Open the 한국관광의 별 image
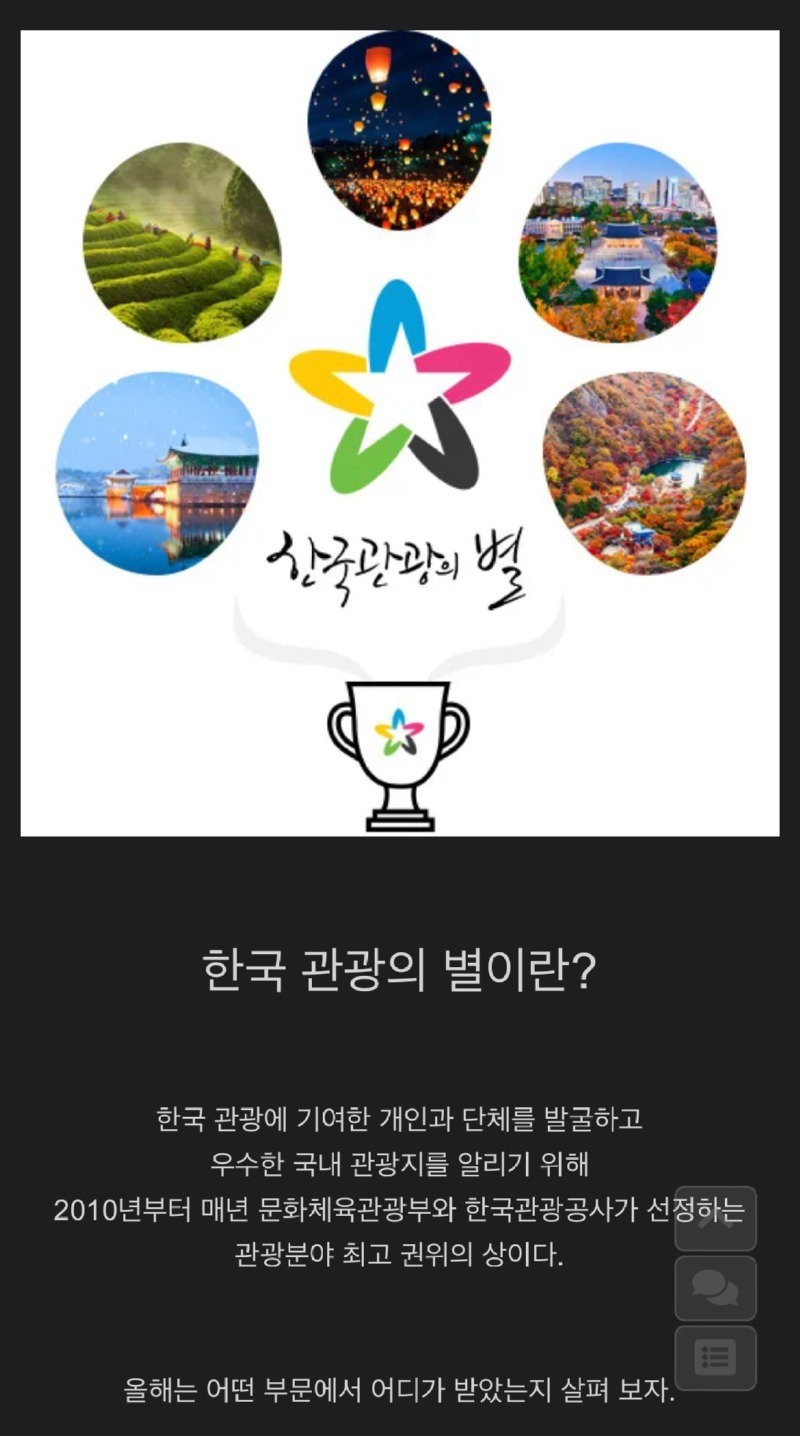 click(400, 433)
